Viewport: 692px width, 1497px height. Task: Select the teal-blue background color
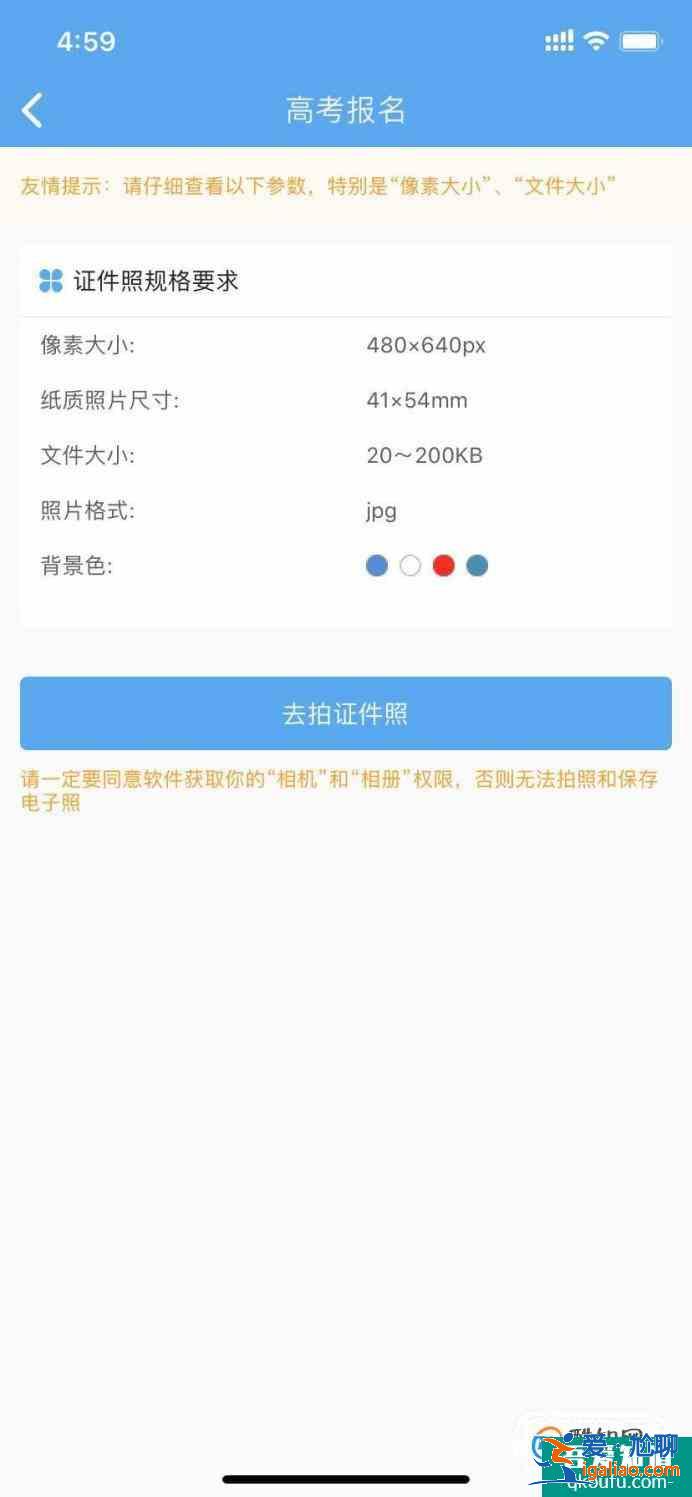point(477,566)
